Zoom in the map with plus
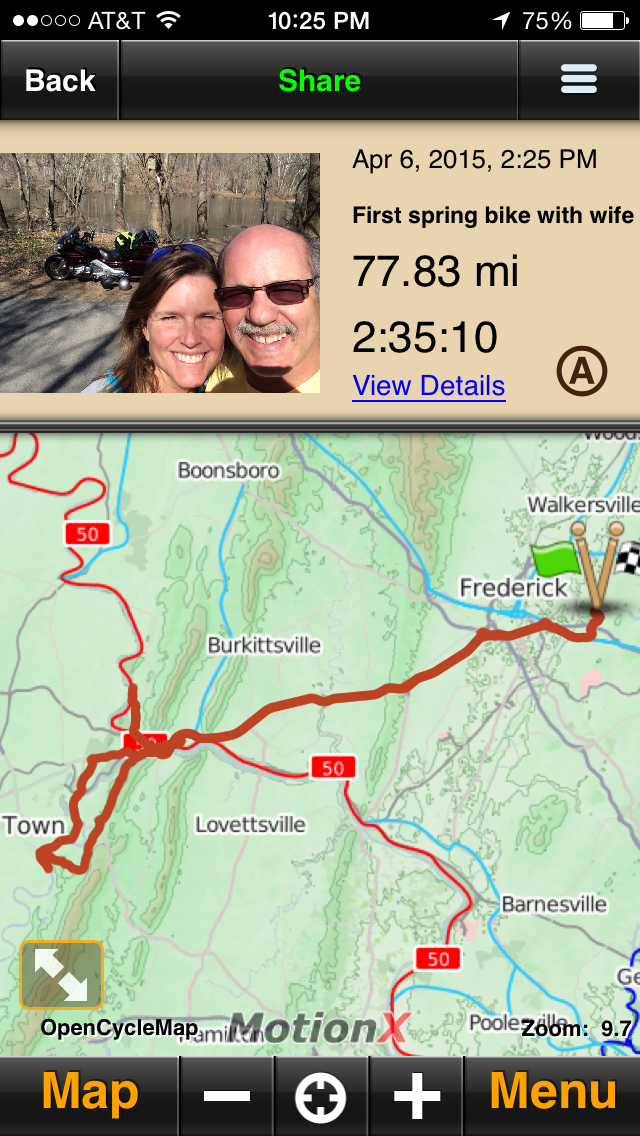The height and width of the screenshot is (1136, 640). click(x=416, y=1096)
